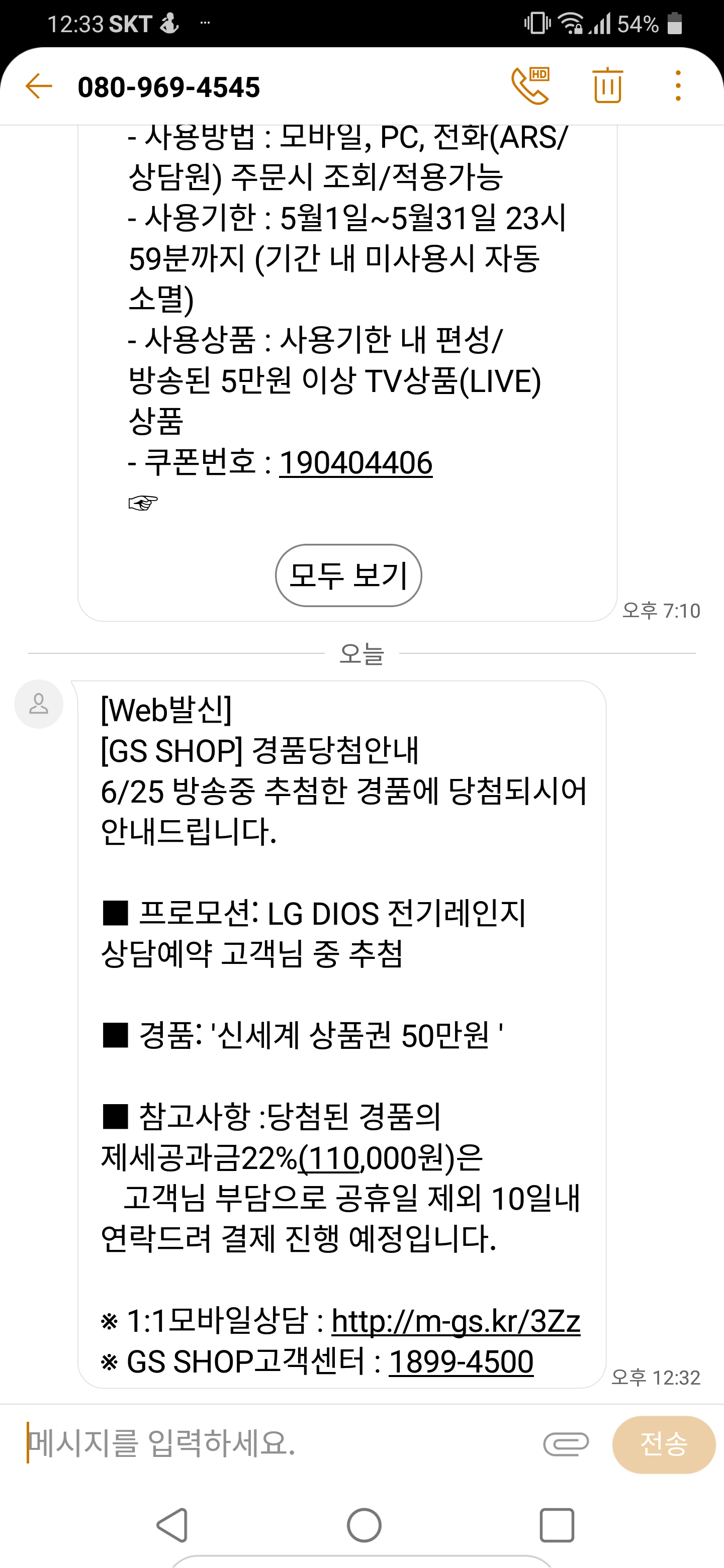
Task: Open the http://m-gs.kr/3Zz link
Action: point(456,1321)
